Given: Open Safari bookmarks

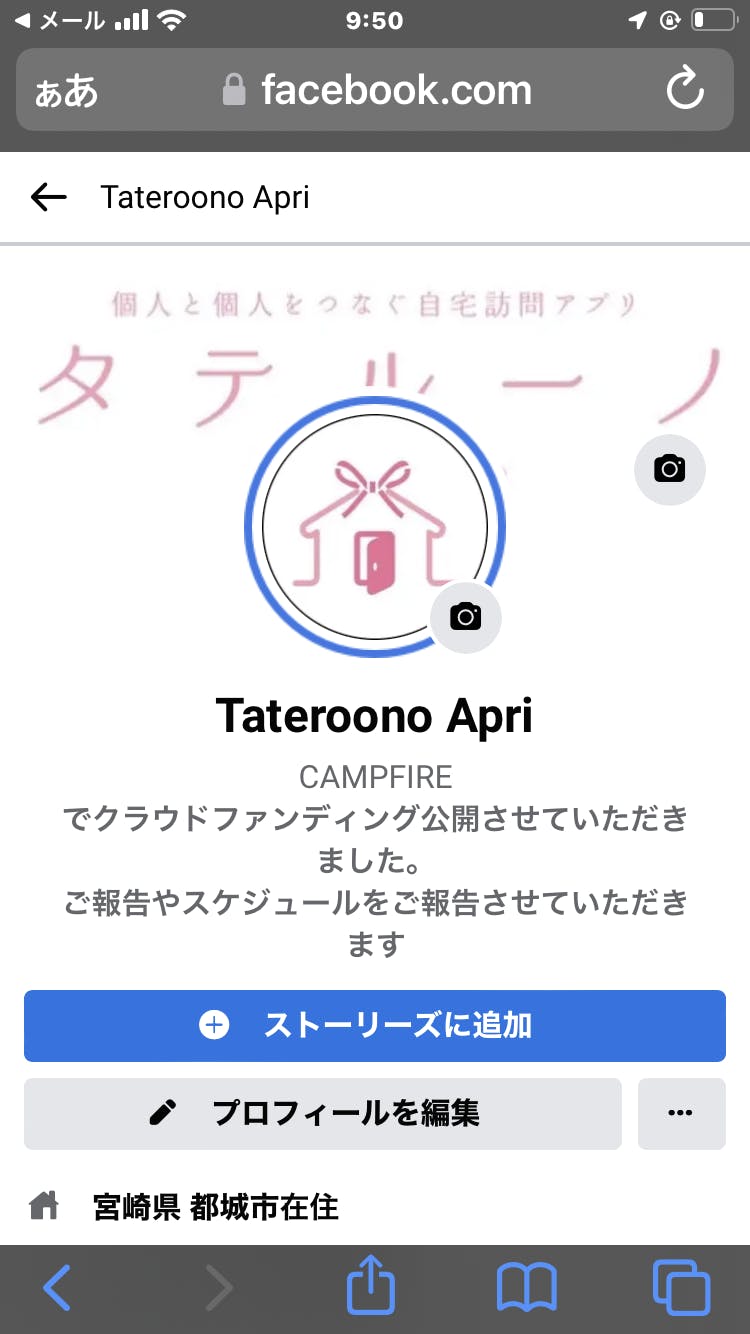Looking at the screenshot, I should point(526,1287).
